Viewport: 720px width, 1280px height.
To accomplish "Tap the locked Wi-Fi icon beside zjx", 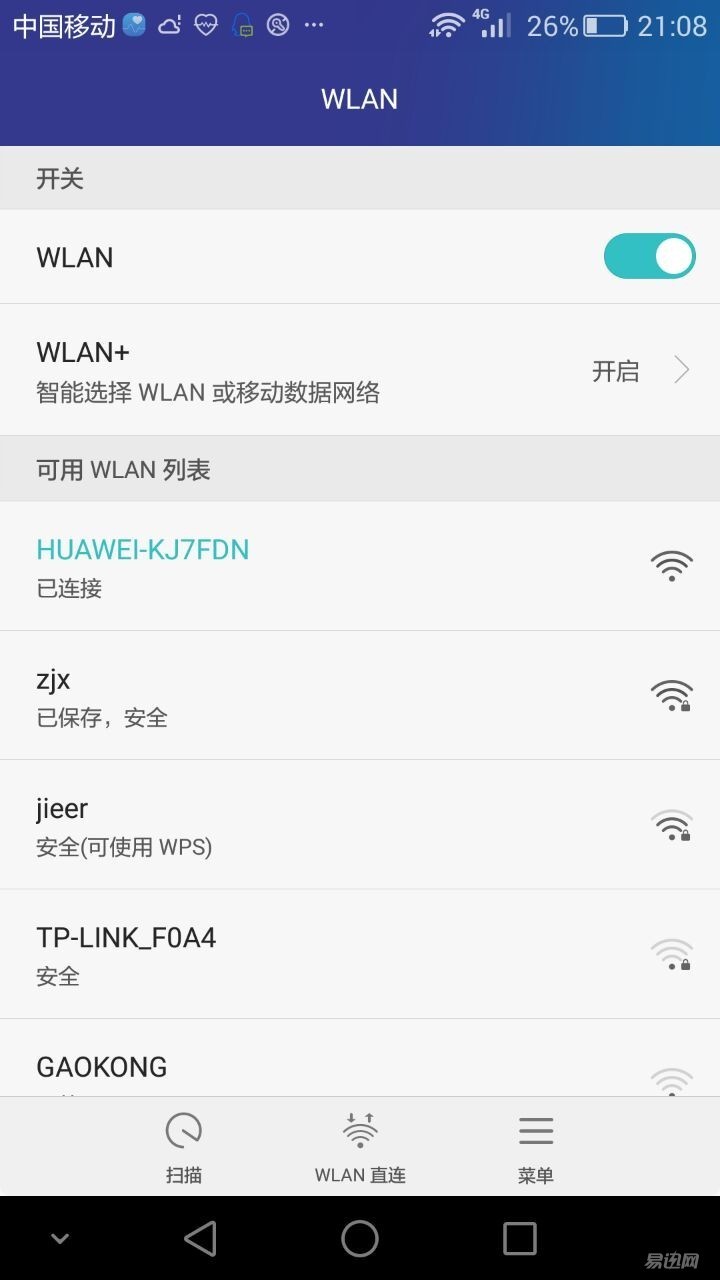I will click(x=671, y=694).
